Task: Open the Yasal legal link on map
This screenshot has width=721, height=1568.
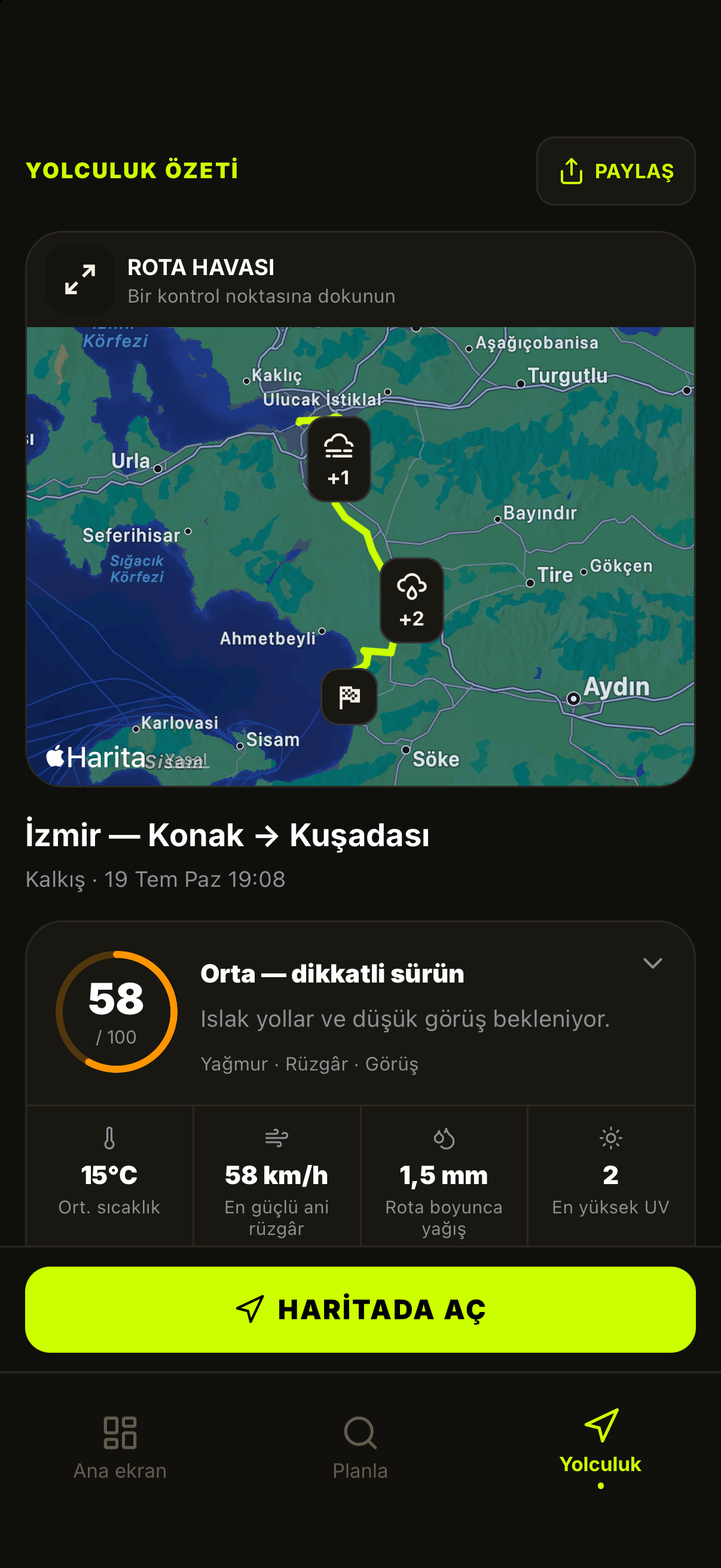Action: click(185, 759)
